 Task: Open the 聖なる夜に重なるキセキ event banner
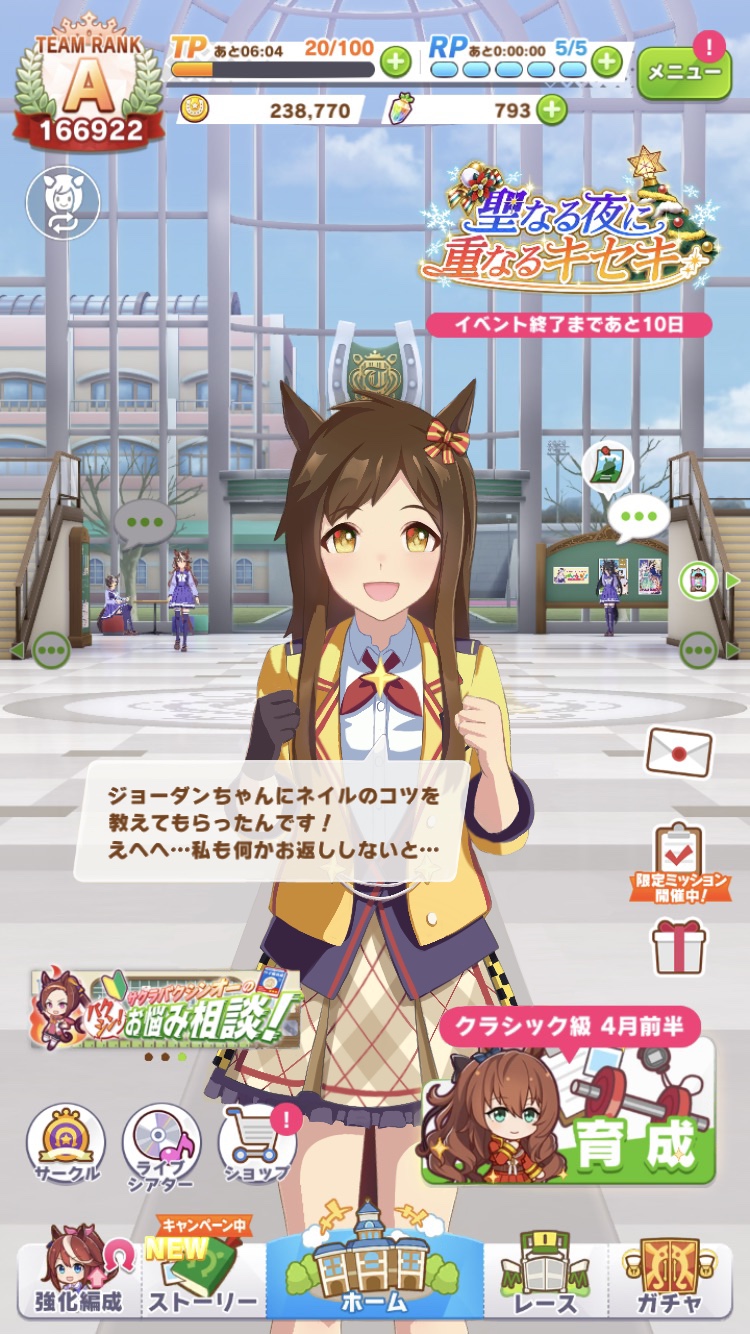[x=569, y=231]
